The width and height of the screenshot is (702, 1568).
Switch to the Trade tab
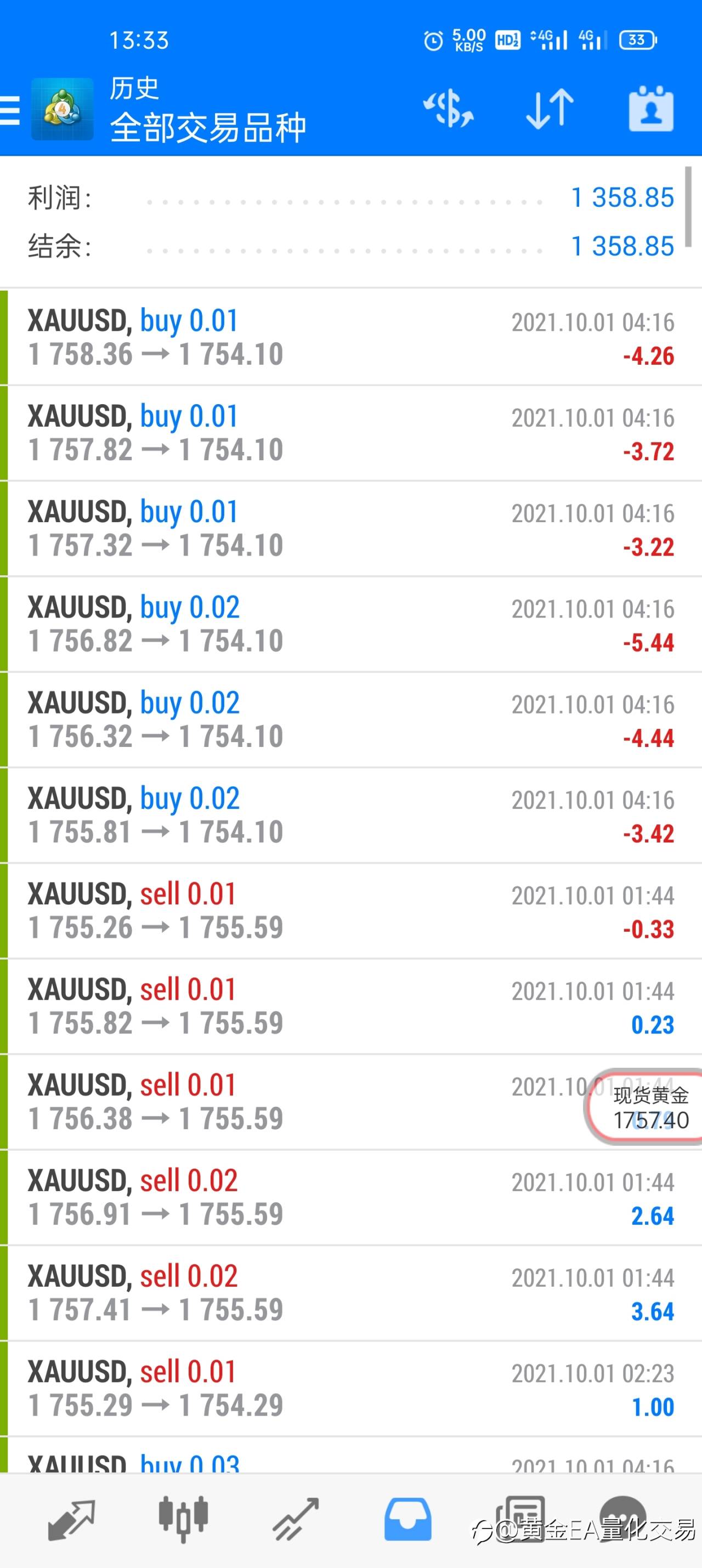[x=296, y=1519]
